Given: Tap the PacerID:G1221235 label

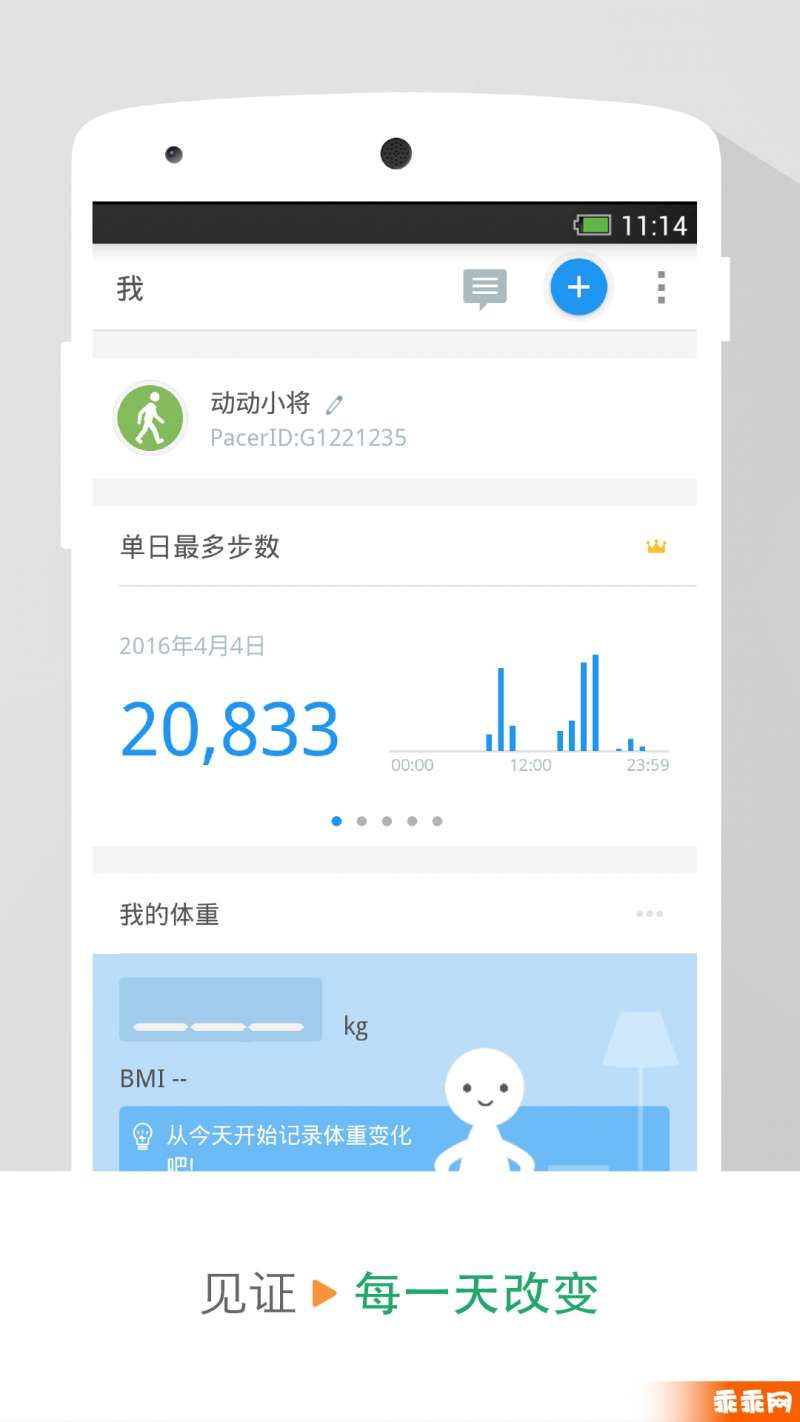Looking at the screenshot, I should tap(310, 437).
